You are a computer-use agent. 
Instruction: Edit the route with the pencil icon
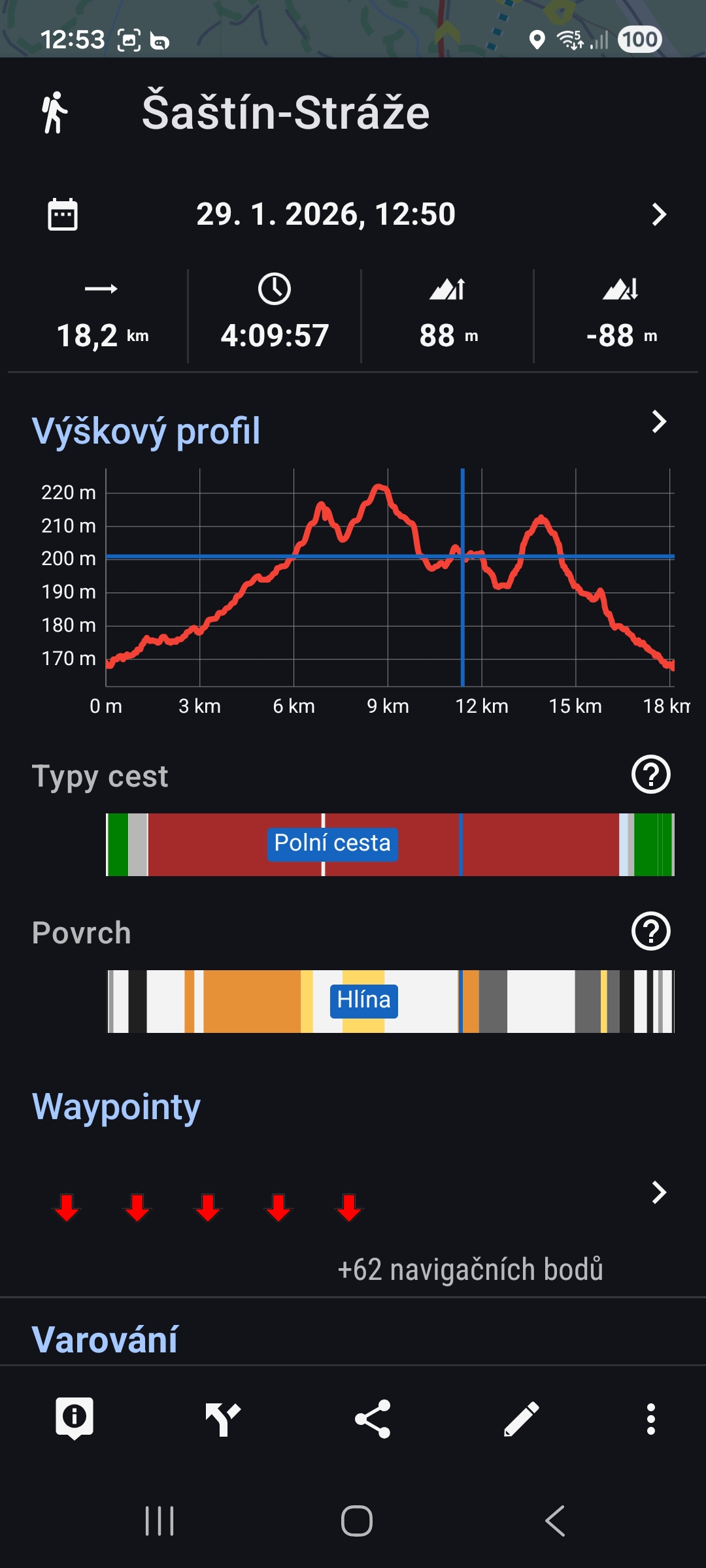tap(521, 1418)
